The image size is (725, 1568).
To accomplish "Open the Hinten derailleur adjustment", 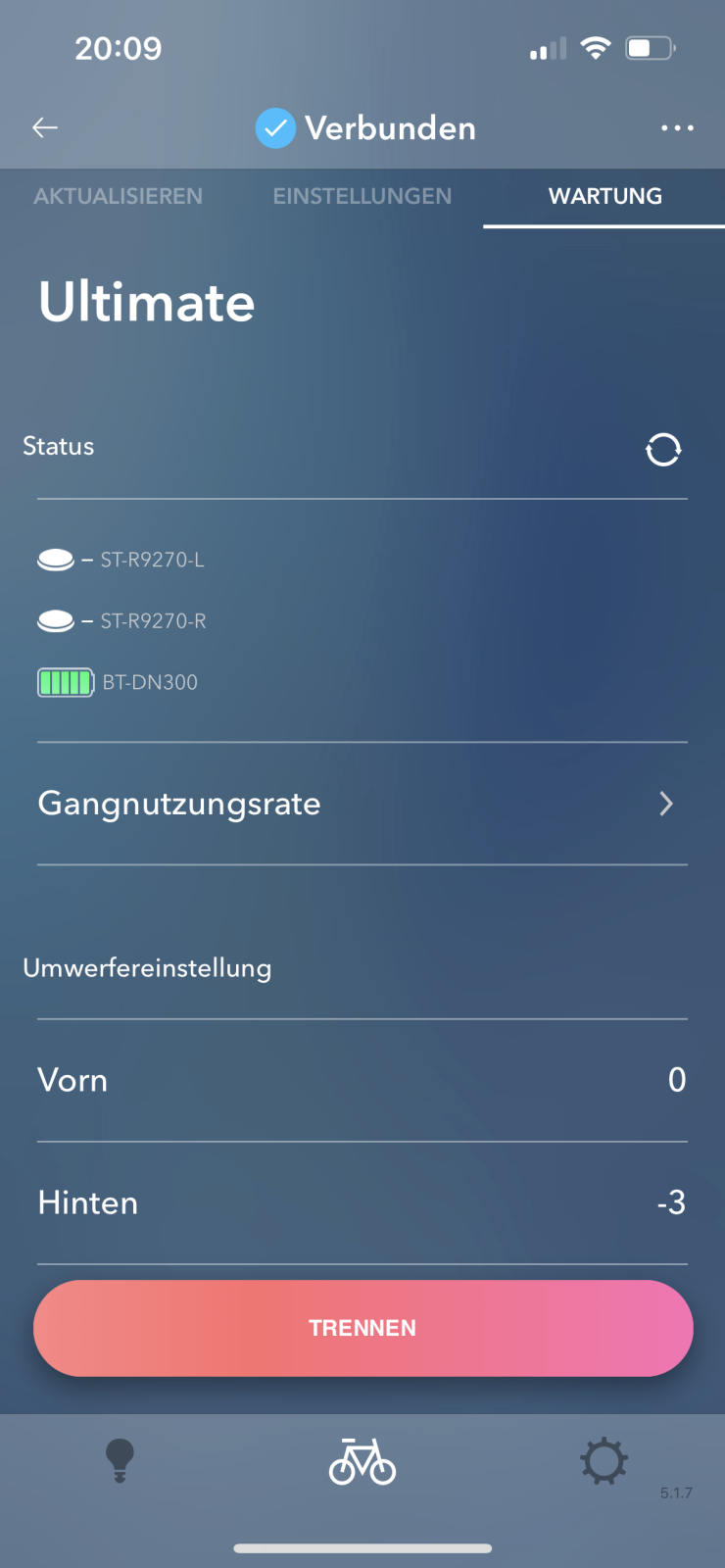I will (362, 1202).
